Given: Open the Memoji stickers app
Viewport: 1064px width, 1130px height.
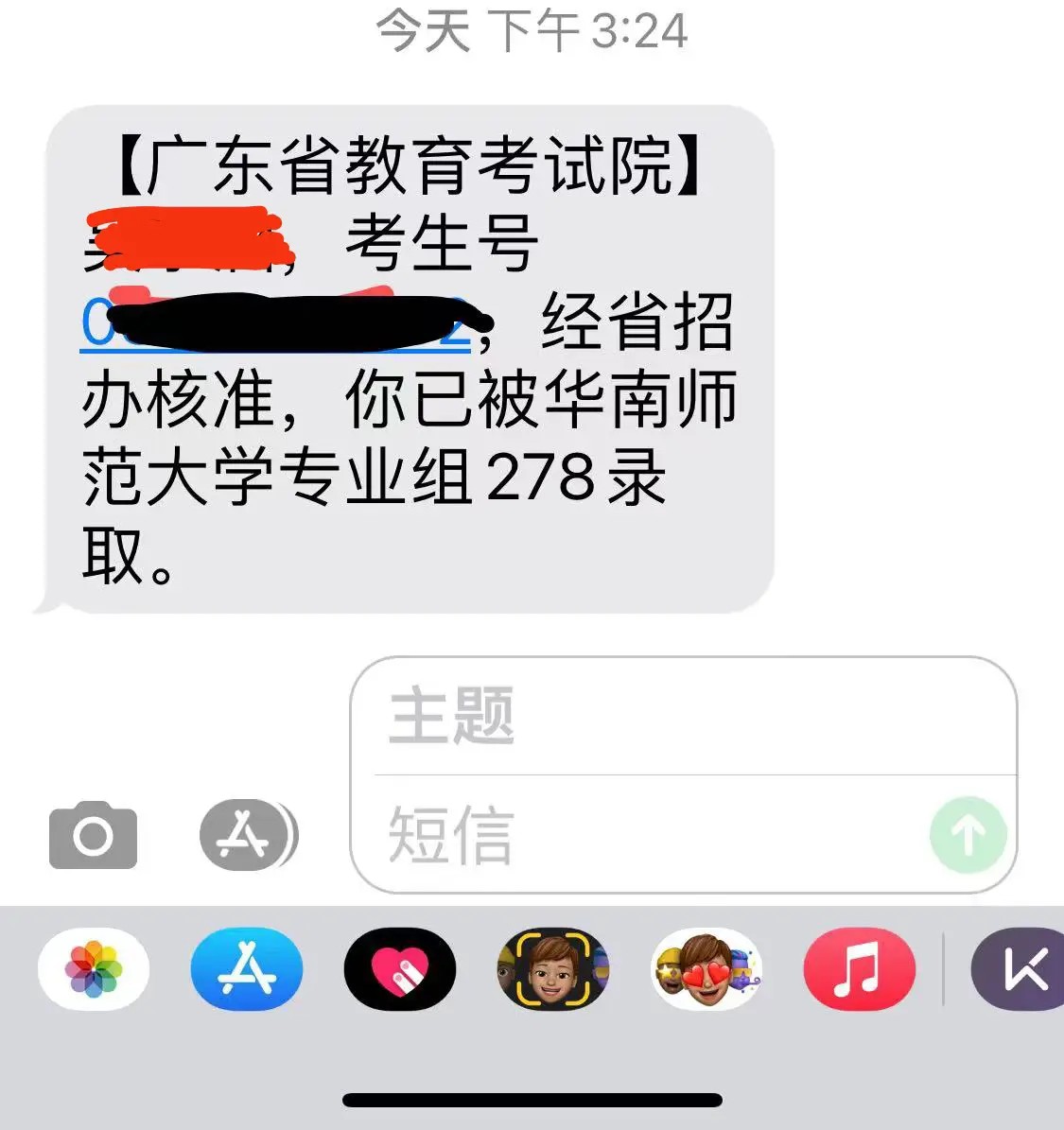Looking at the screenshot, I should point(706,969).
